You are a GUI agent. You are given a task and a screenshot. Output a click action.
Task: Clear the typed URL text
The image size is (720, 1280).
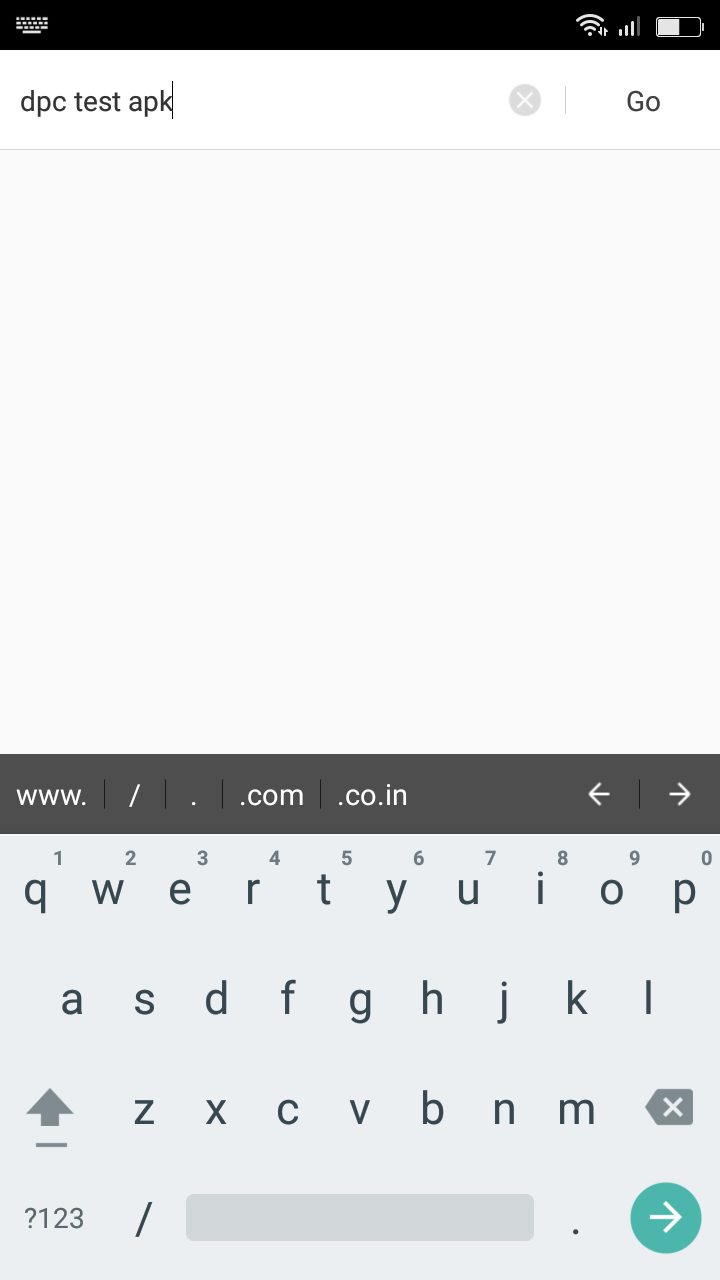click(525, 101)
